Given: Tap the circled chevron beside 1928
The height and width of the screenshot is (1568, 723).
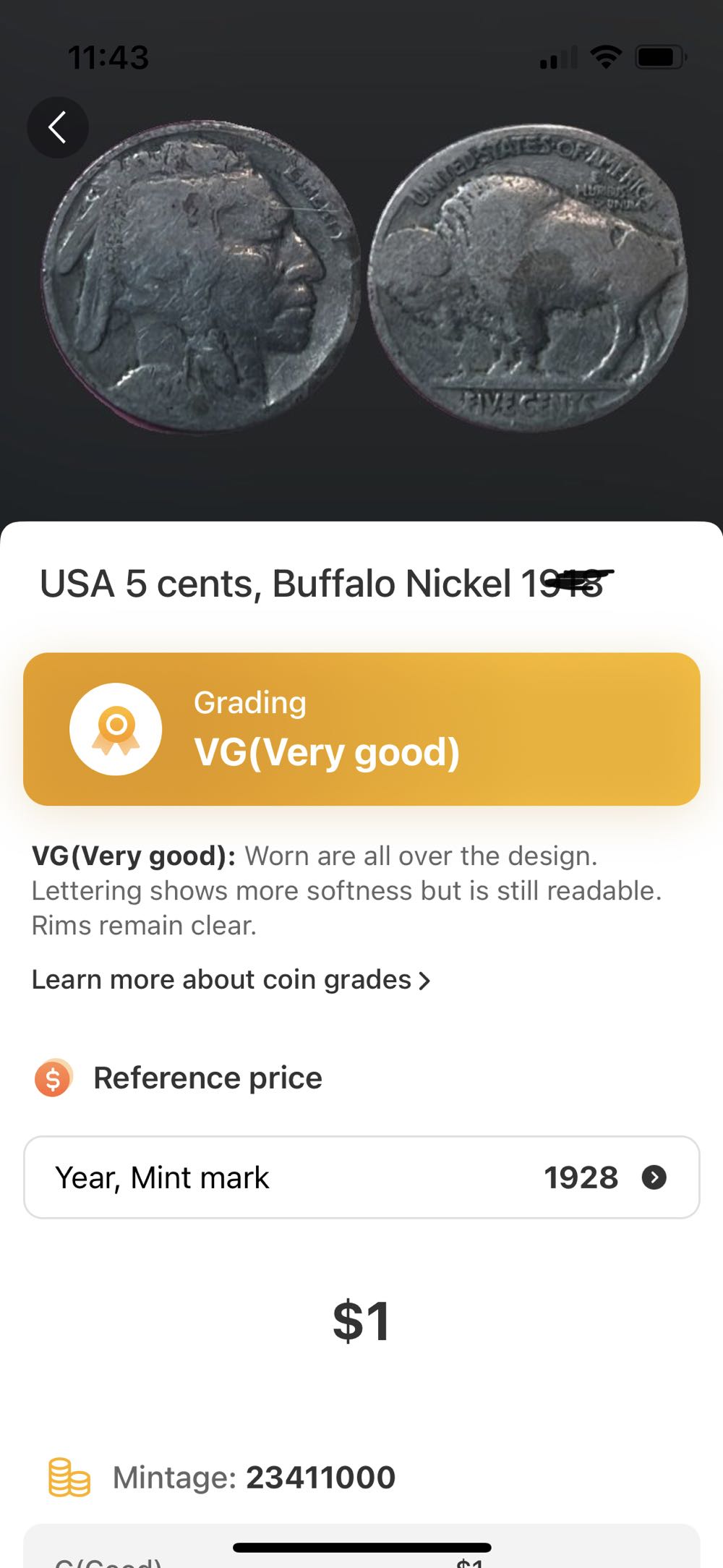Looking at the screenshot, I should coord(655,1177).
